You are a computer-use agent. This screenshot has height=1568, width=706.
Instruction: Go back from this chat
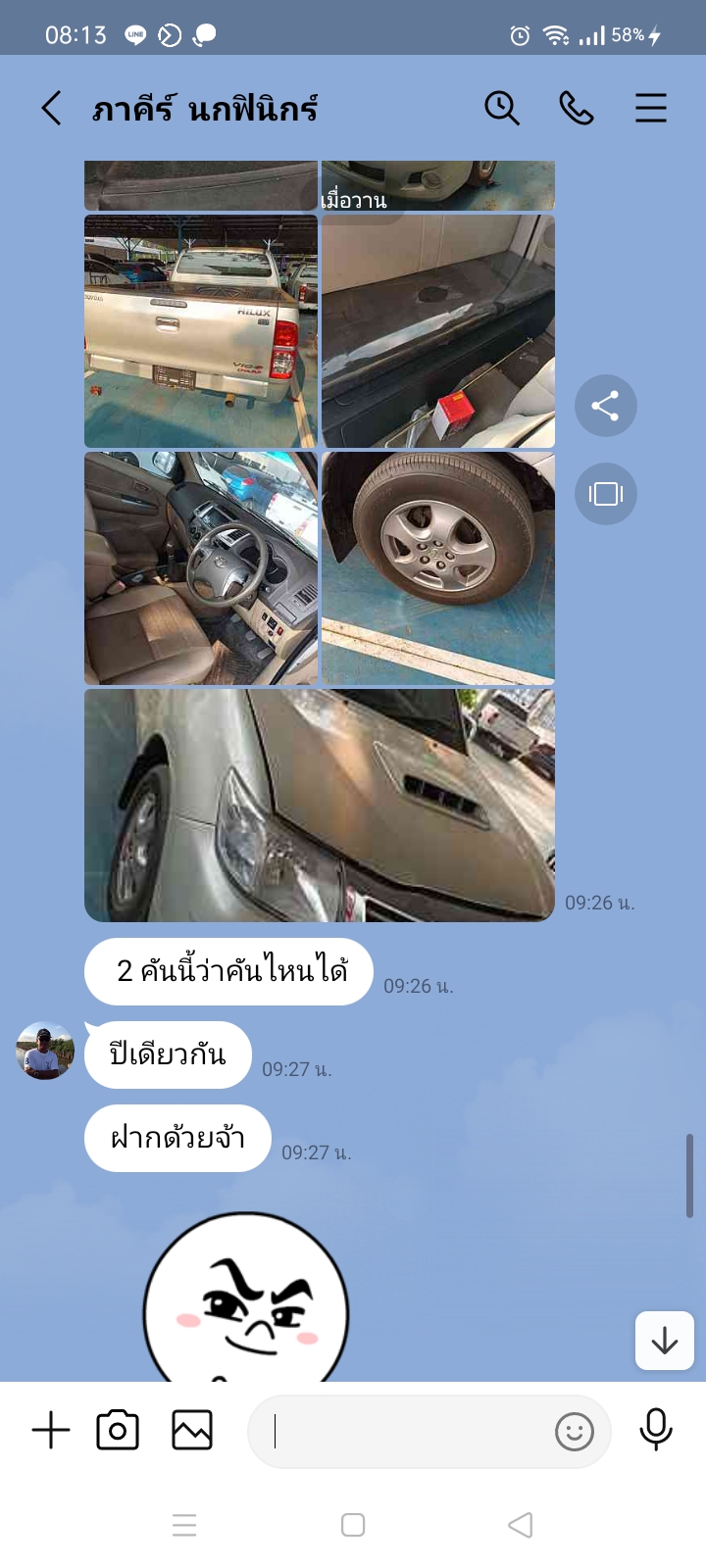coord(52,108)
